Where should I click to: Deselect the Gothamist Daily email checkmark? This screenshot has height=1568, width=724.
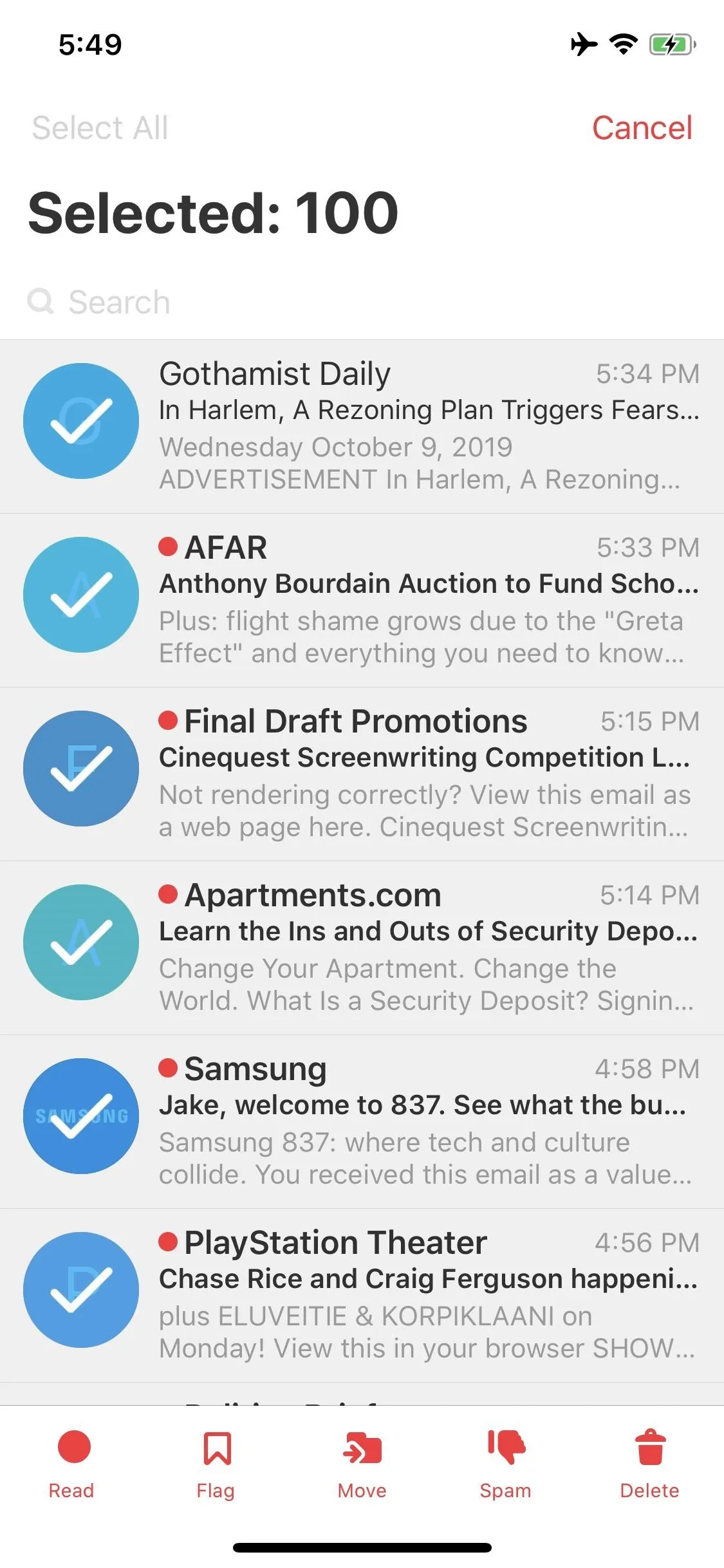click(81, 421)
